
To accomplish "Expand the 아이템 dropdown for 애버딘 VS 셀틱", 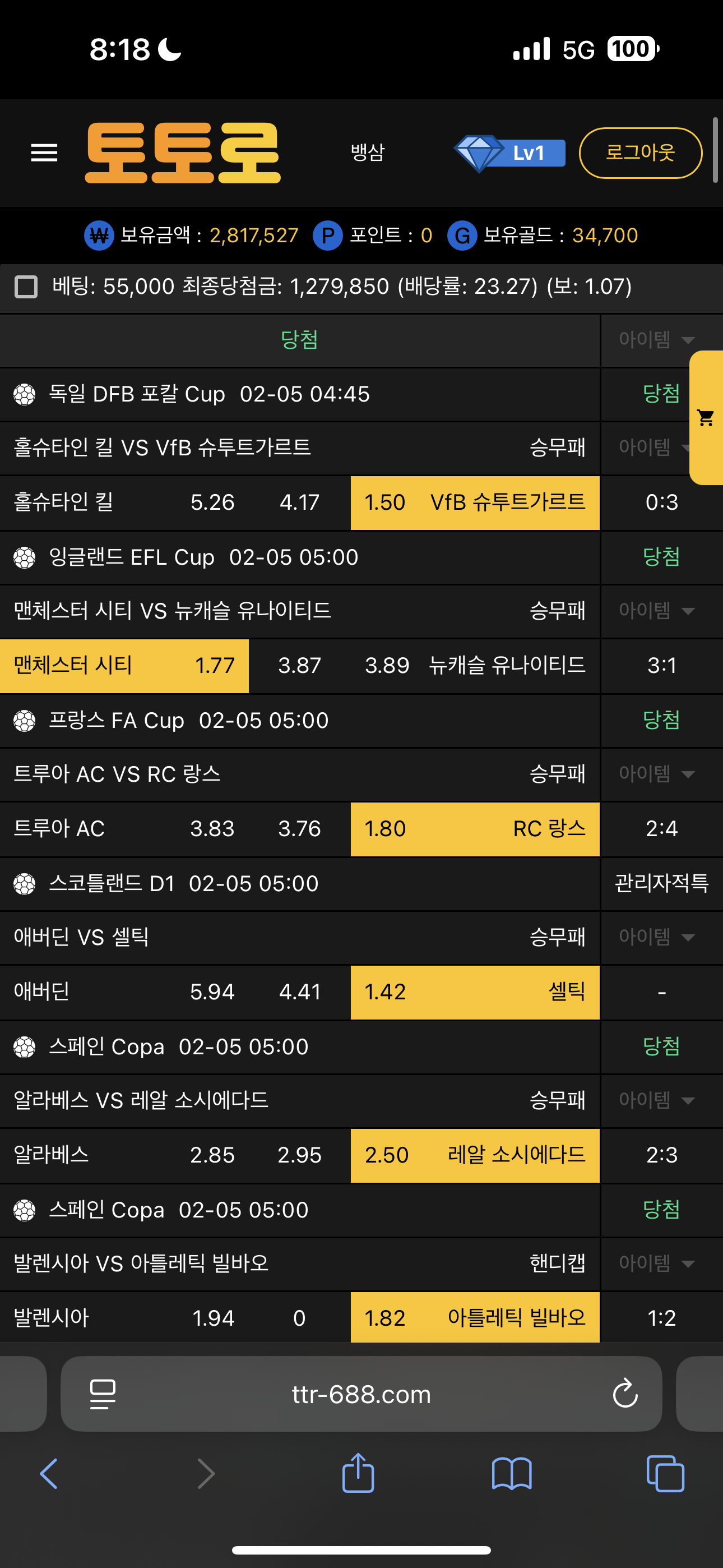I will click(656, 937).
